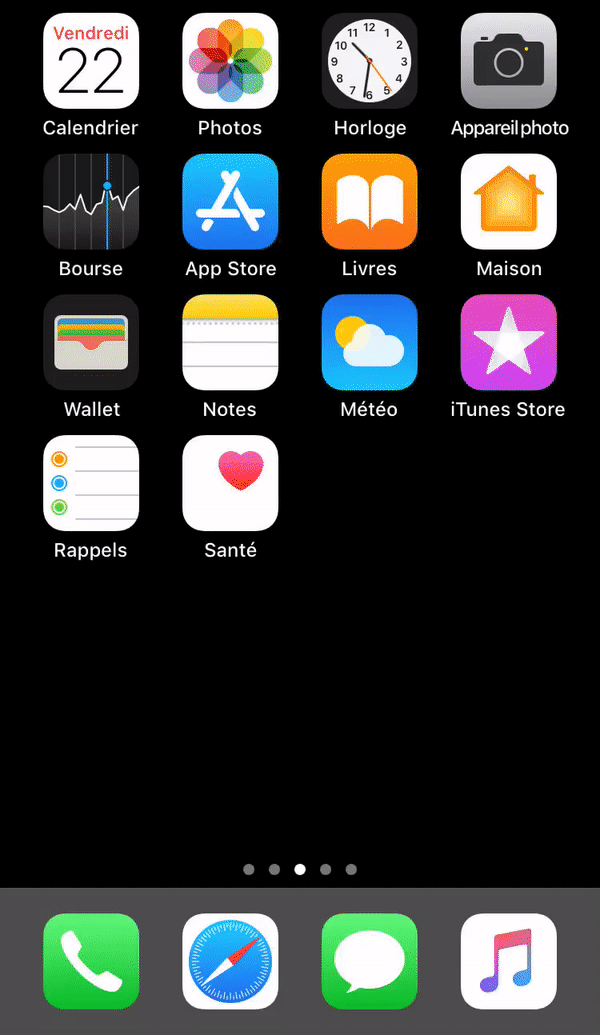Open Messages from the dock
Viewport: 600px width, 1035px height.
(x=369, y=961)
